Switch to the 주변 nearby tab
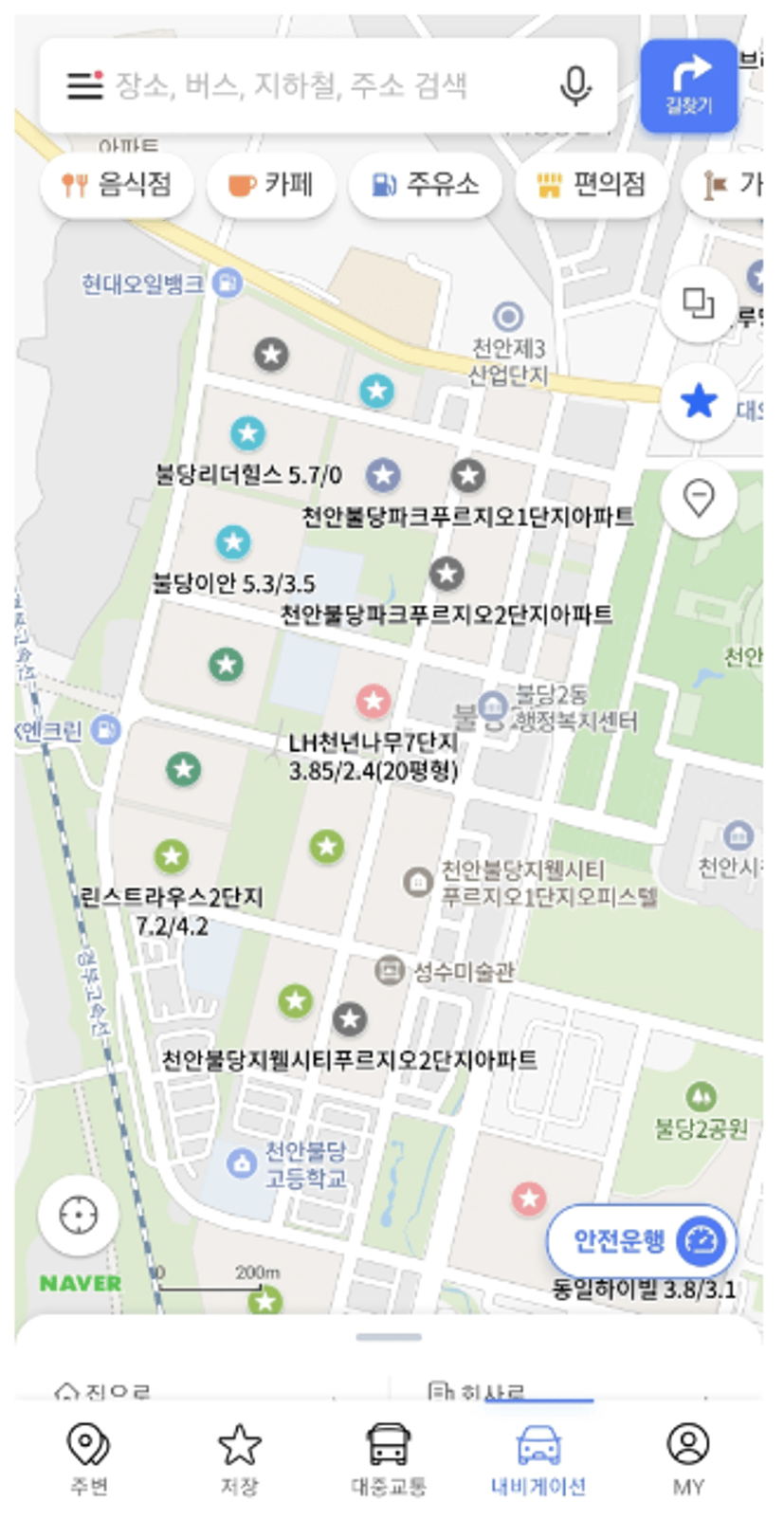 pos(88,1459)
